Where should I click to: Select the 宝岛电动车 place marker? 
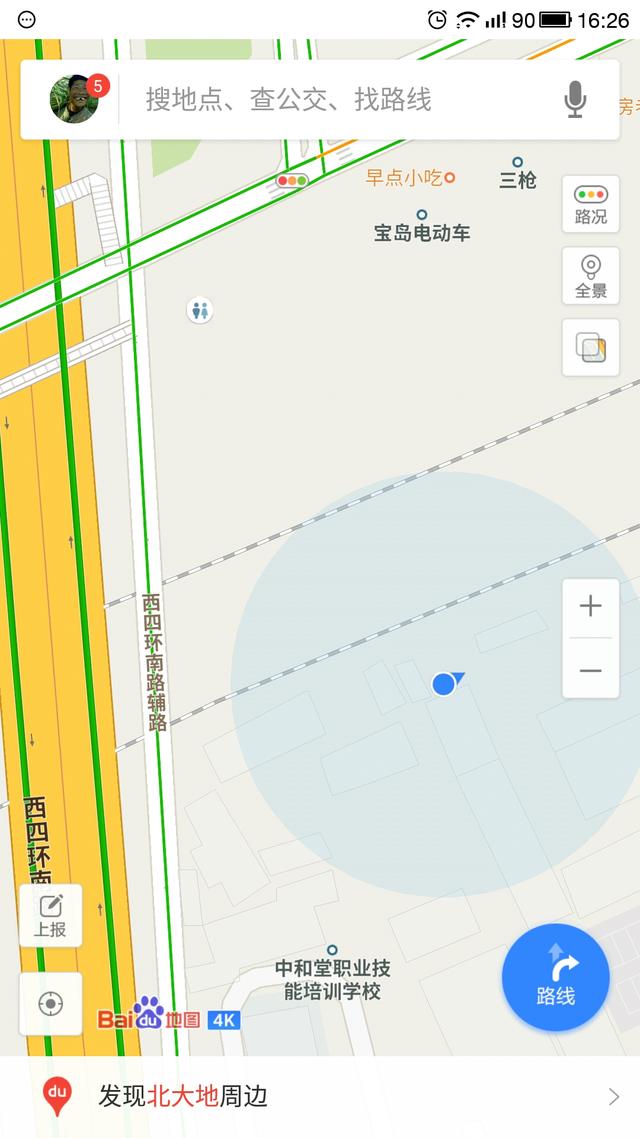tap(422, 215)
